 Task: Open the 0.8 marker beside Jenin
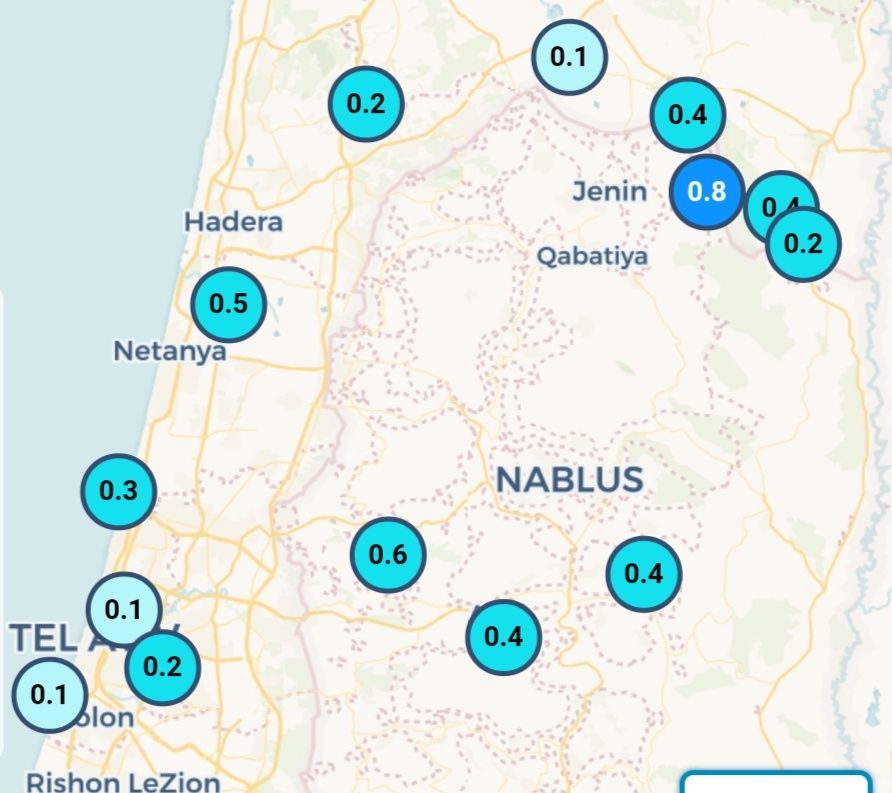pos(707,191)
